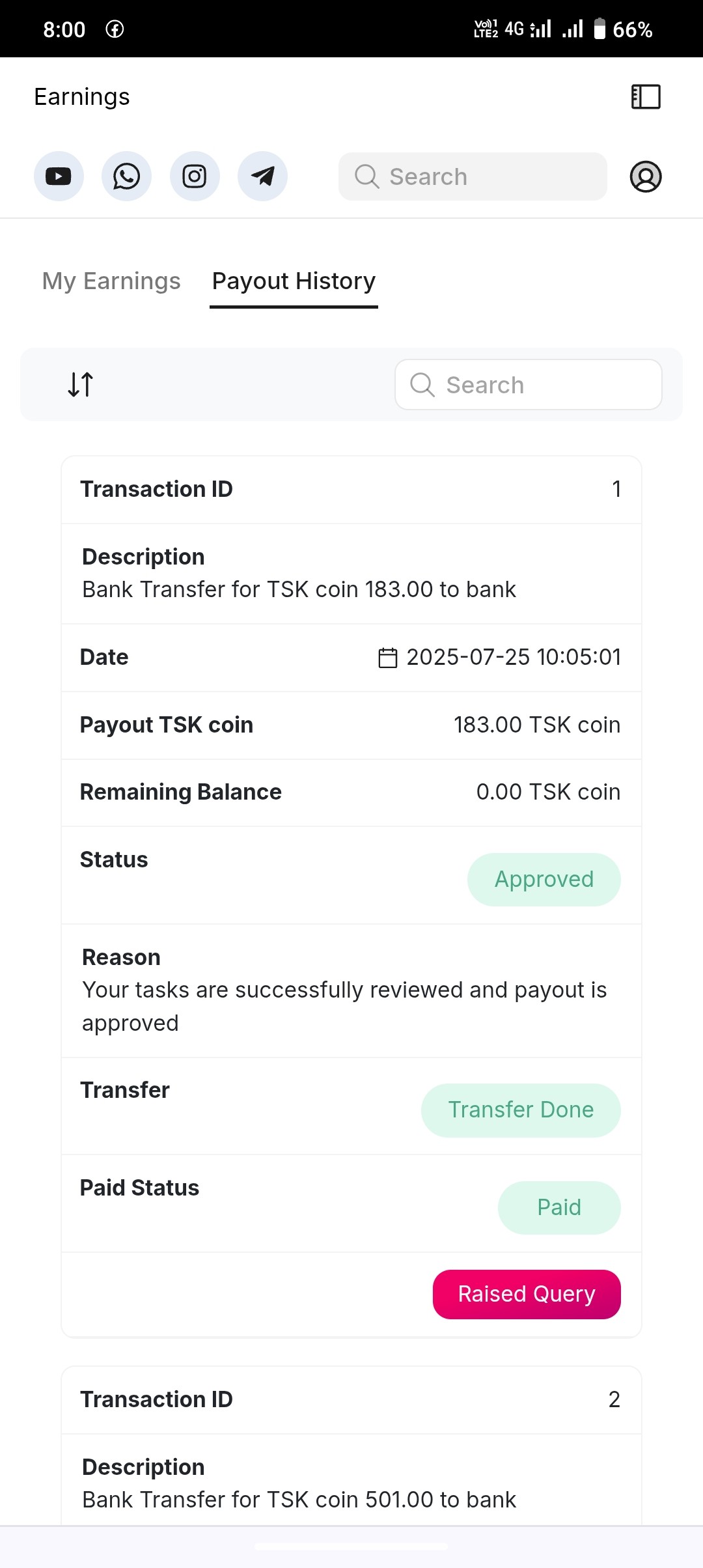Select the Payout History tab
703x1568 pixels.
pos(294,281)
